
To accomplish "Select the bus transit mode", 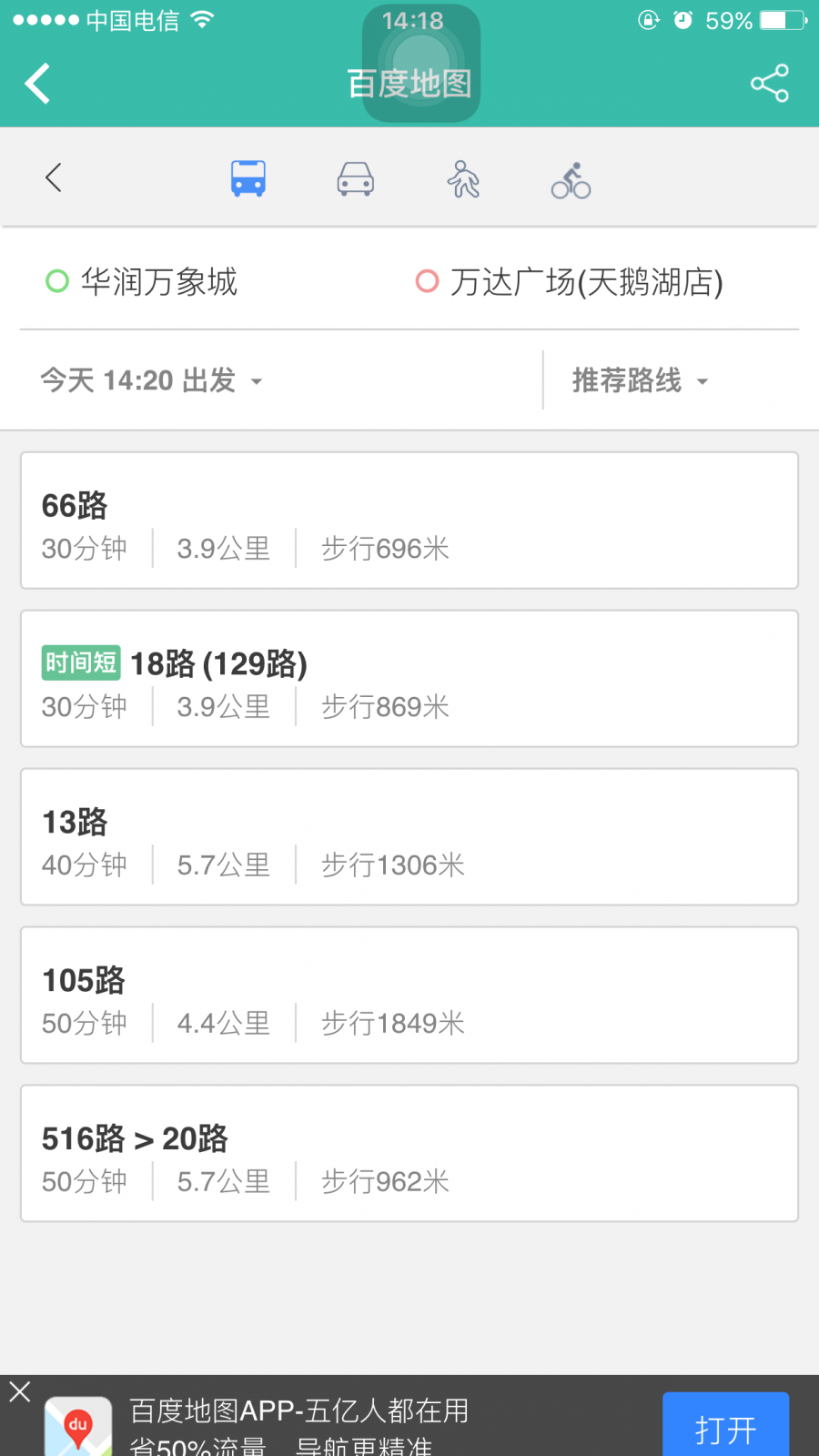I will [x=248, y=178].
